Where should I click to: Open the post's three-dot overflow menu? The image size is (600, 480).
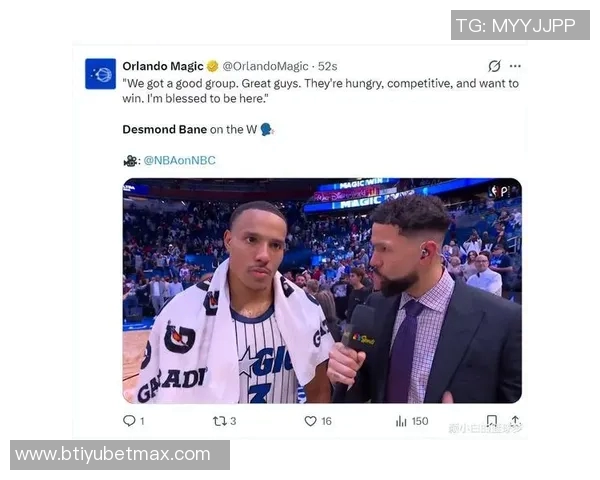click(515, 66)
